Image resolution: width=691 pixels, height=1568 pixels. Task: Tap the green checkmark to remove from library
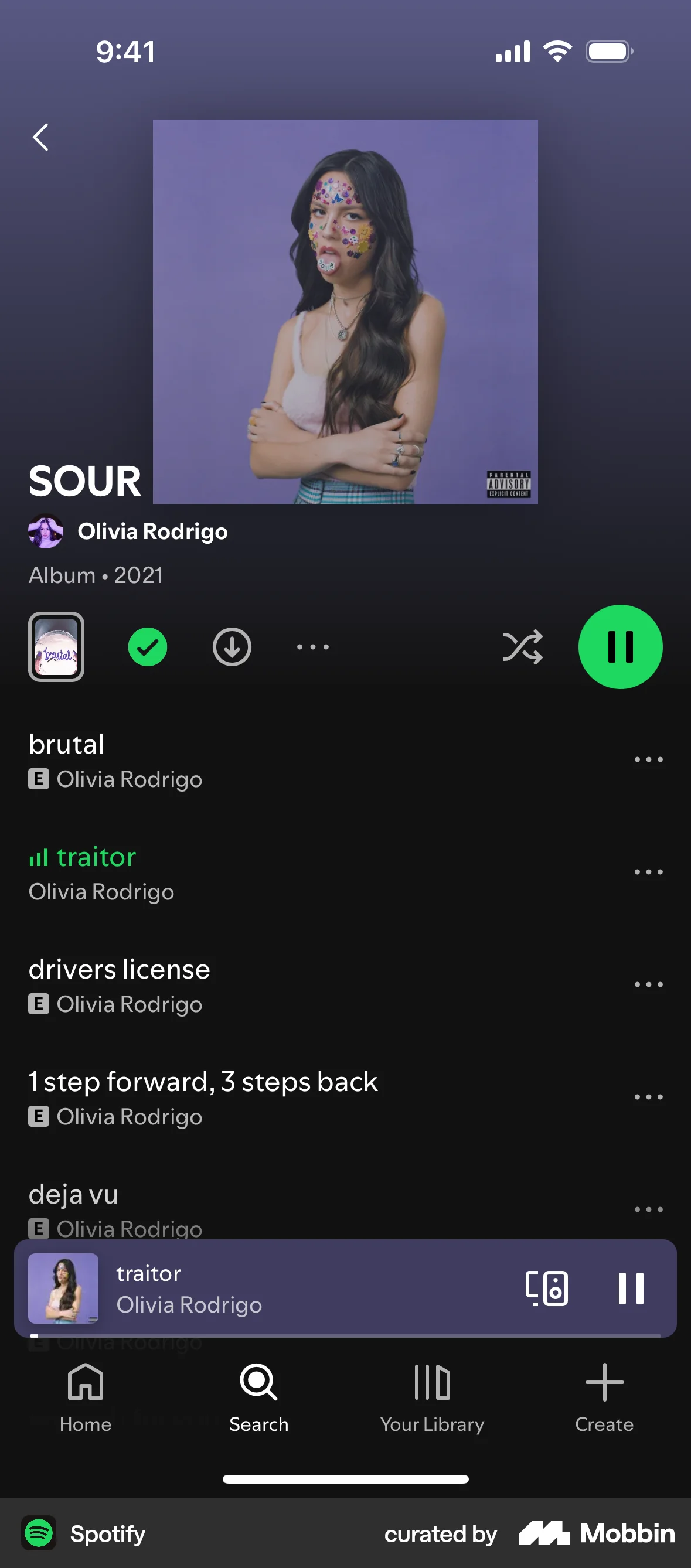pyautogui.click(x=148, y=647)
